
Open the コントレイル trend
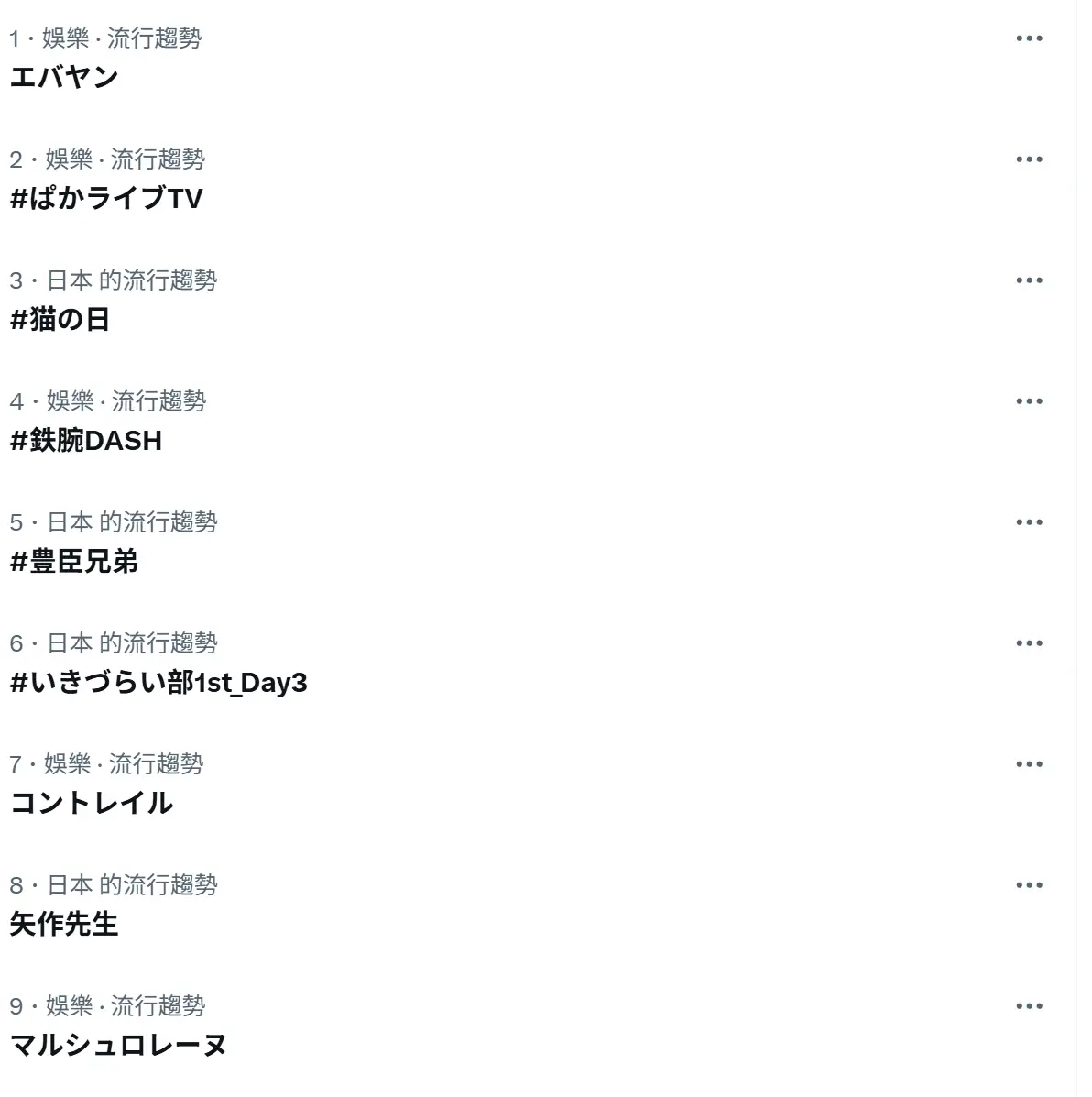pos(92,803)
